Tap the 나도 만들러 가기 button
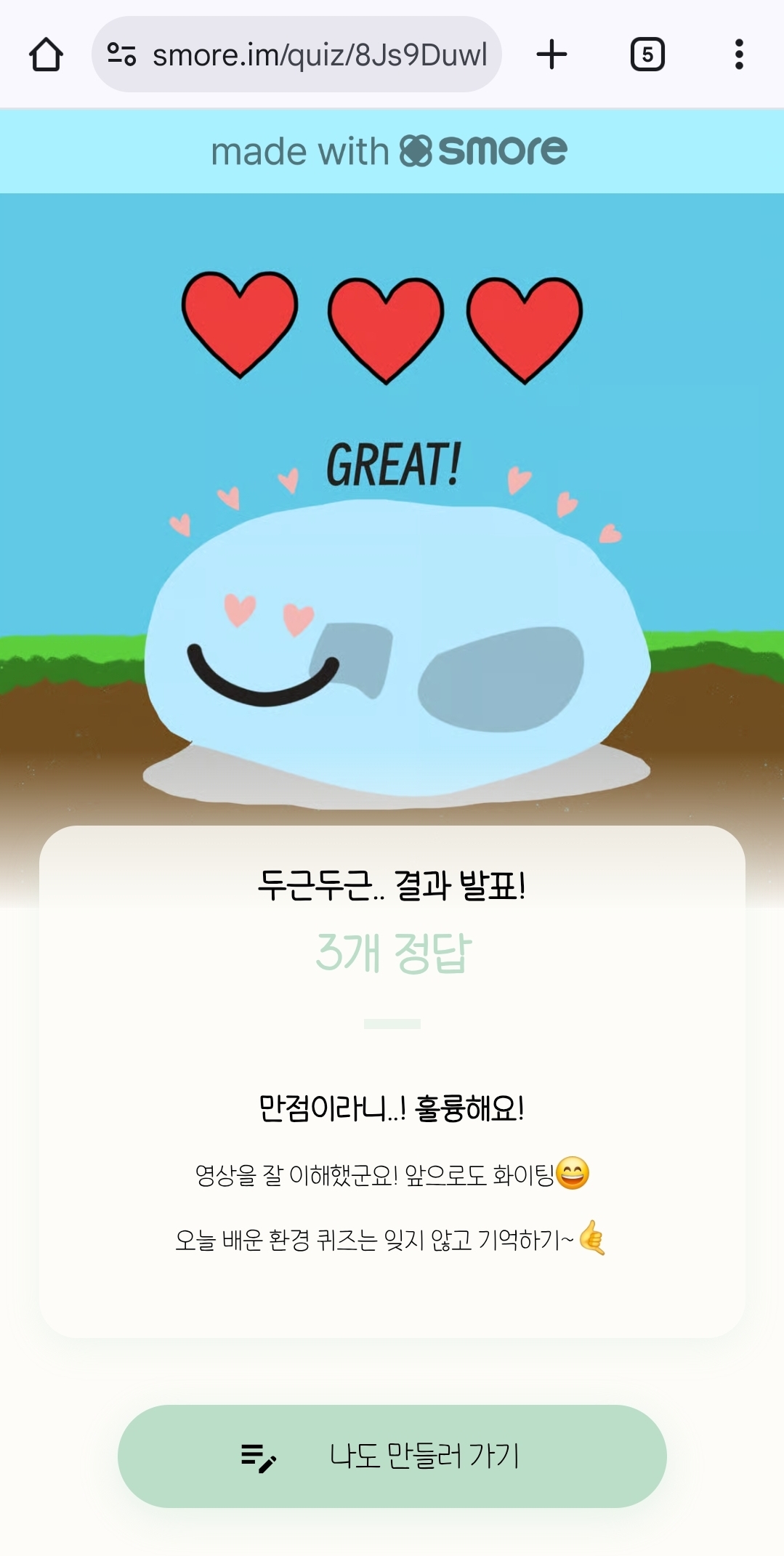The width and height of the screenshot is (784, 1556). coord(392,1456)
